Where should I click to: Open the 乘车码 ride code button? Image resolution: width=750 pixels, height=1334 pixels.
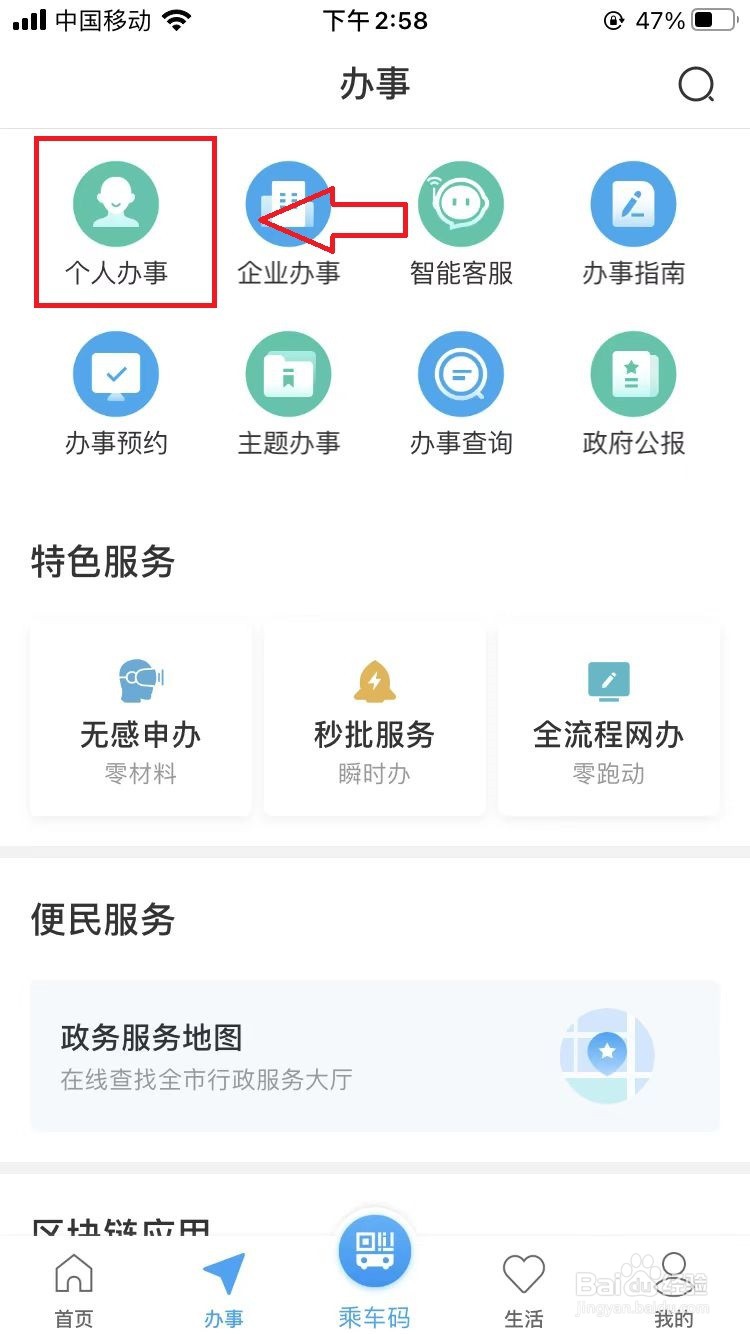tap(375, 1270)
